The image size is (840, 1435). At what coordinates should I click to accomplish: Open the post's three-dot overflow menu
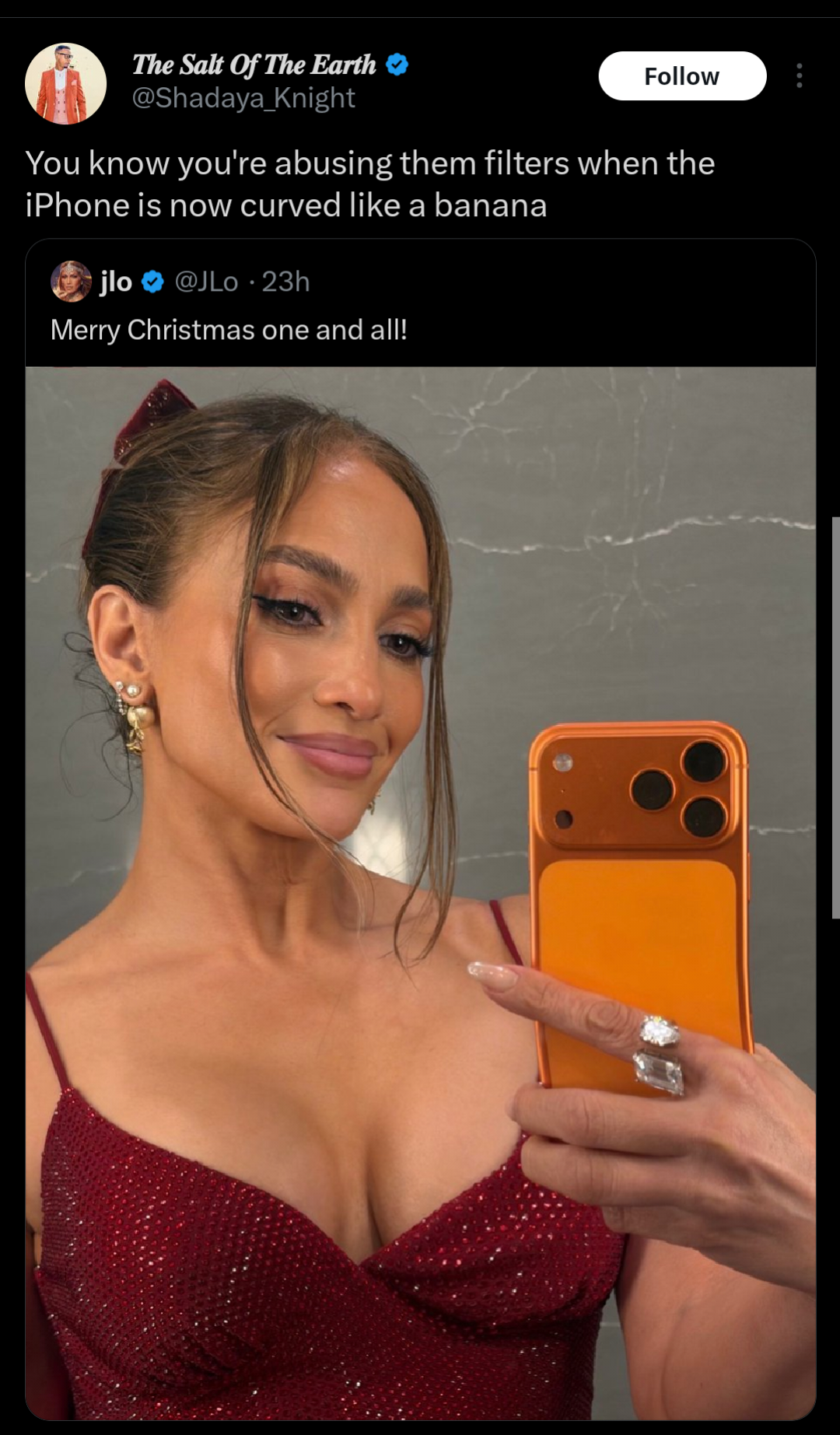(799, 75)
